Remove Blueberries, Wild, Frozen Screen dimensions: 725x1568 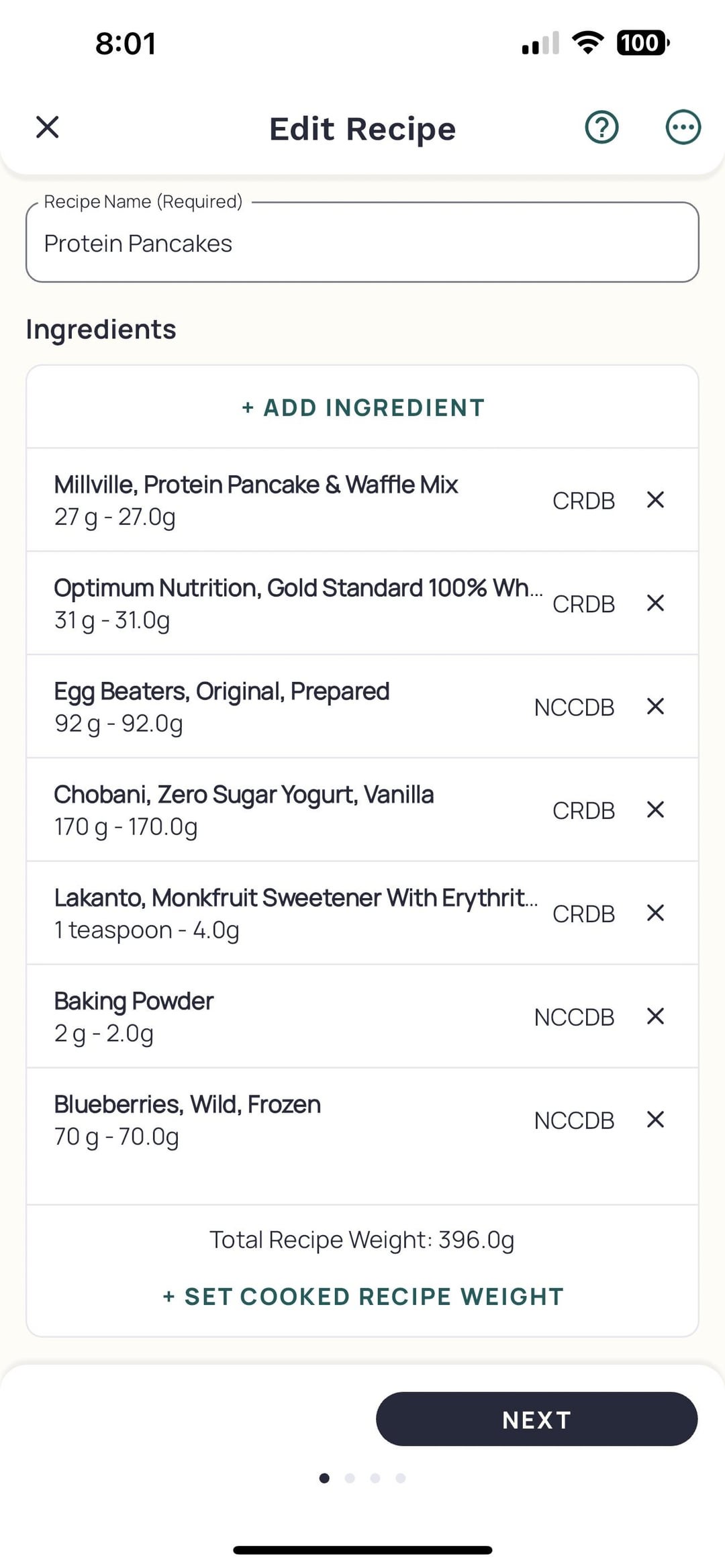pyautogui.click(x=655, y=1120)
